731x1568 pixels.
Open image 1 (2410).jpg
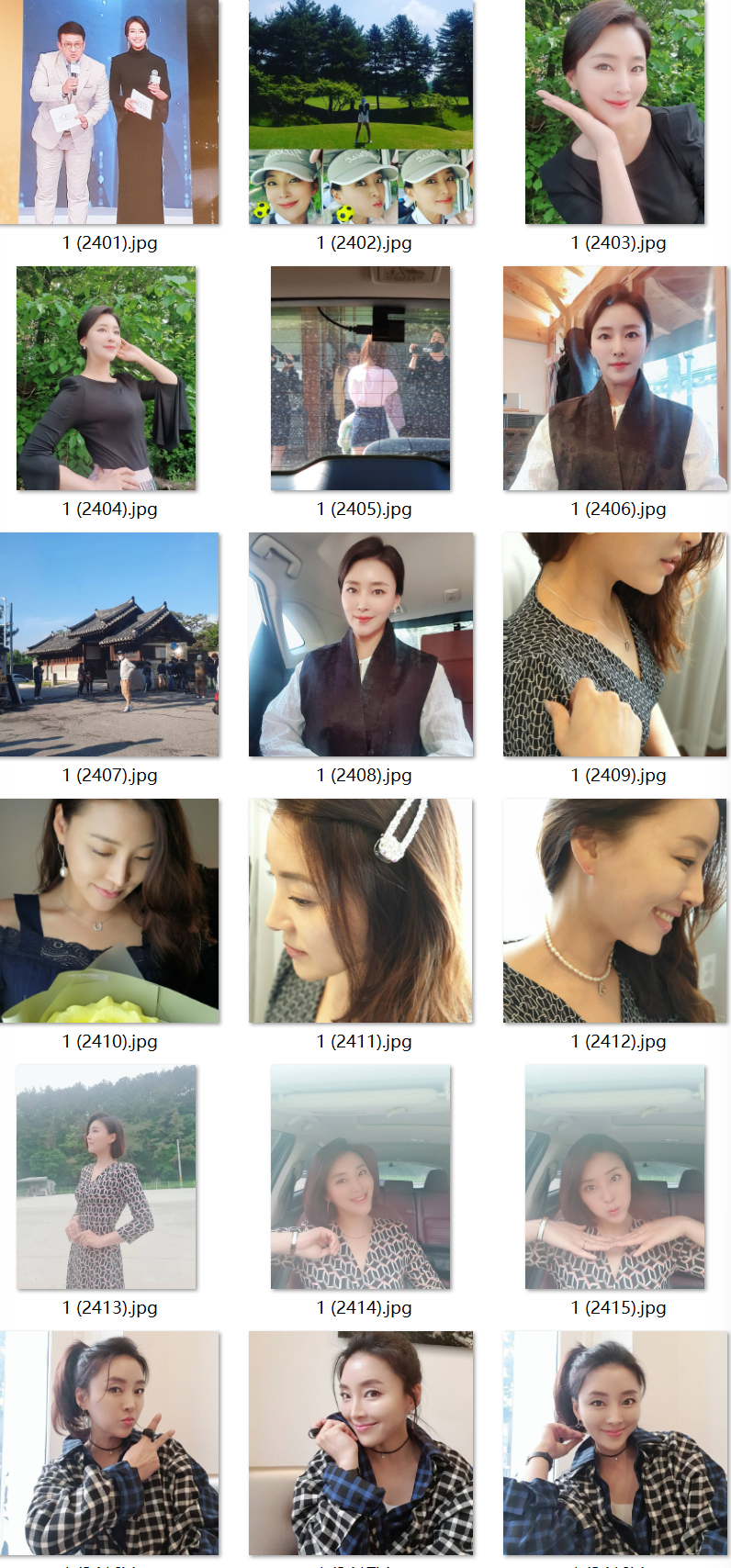pos(109,910)
